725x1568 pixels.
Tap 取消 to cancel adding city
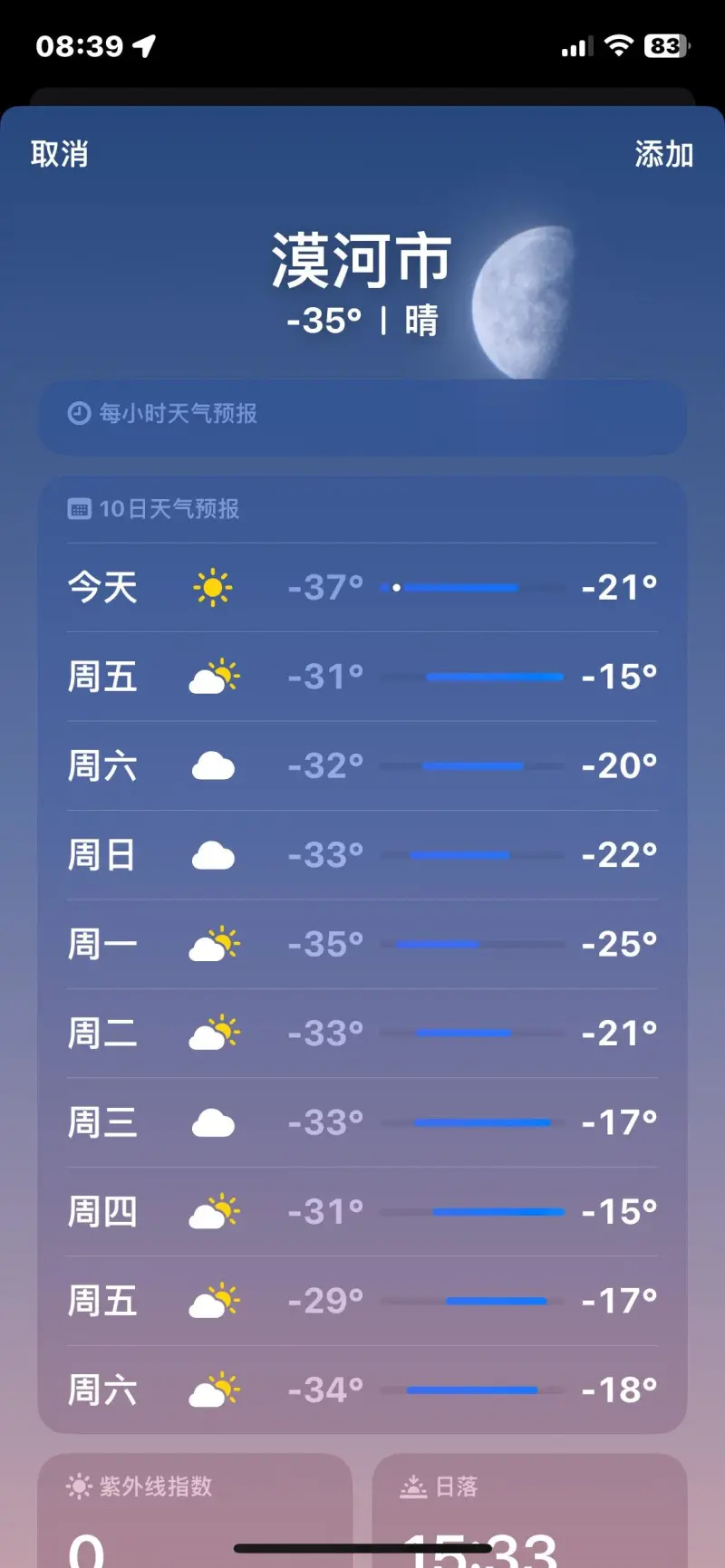pyautogui.click(x=60, y=154)
